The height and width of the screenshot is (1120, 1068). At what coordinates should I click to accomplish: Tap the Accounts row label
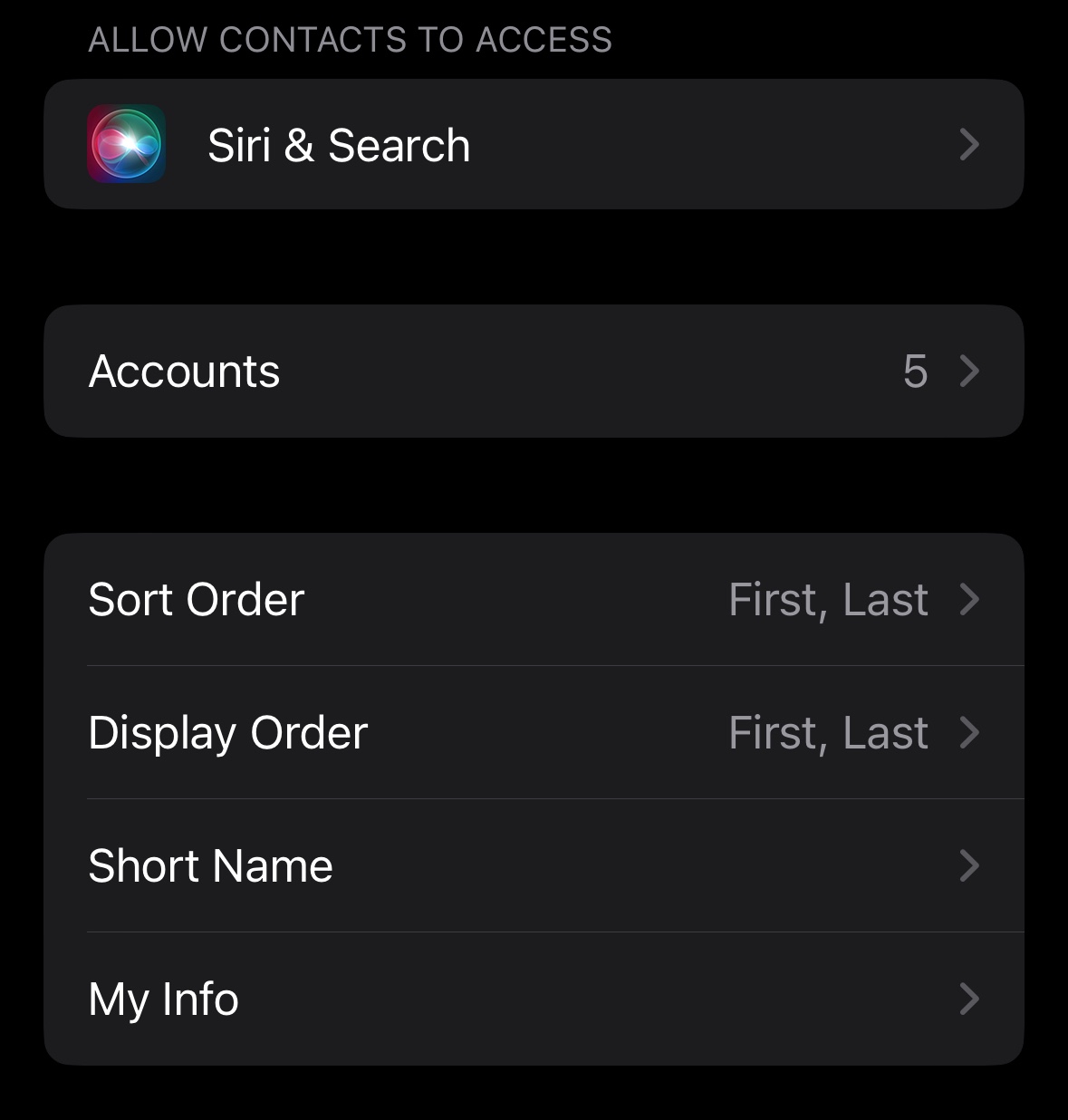183,371
